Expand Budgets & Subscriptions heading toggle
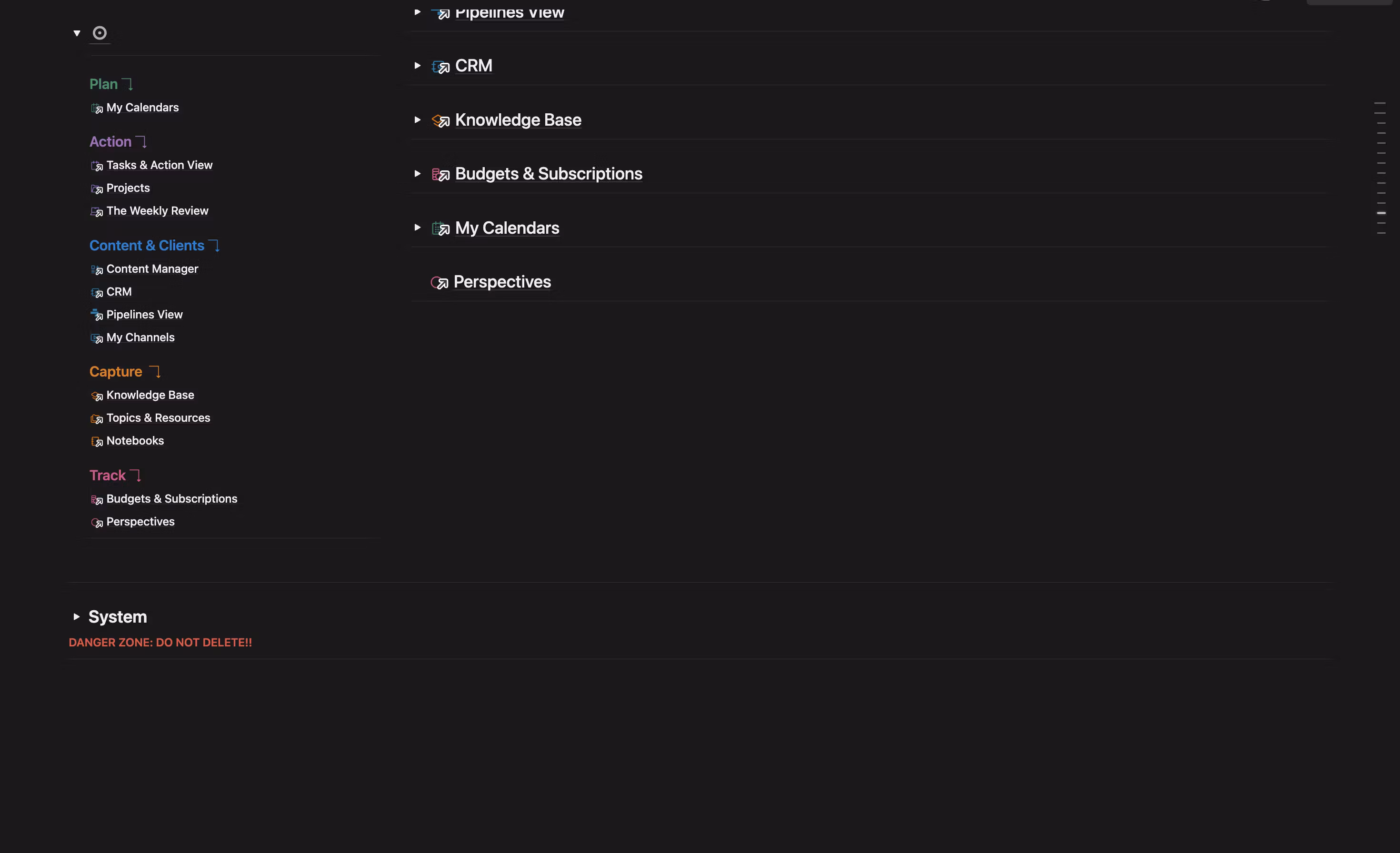Viewport: 1400px width, 853px height. [x=418, y=174]
